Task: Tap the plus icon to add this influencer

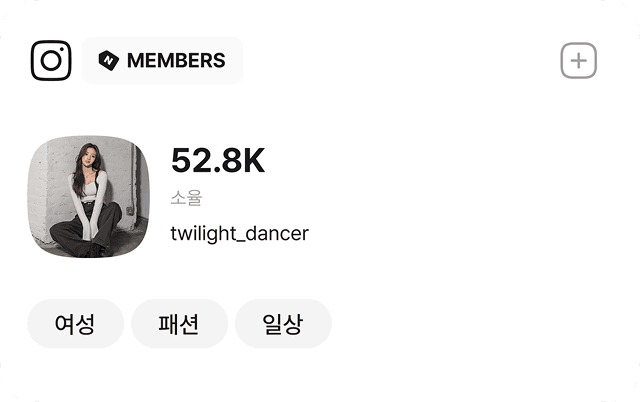Action: pos(578,61)
